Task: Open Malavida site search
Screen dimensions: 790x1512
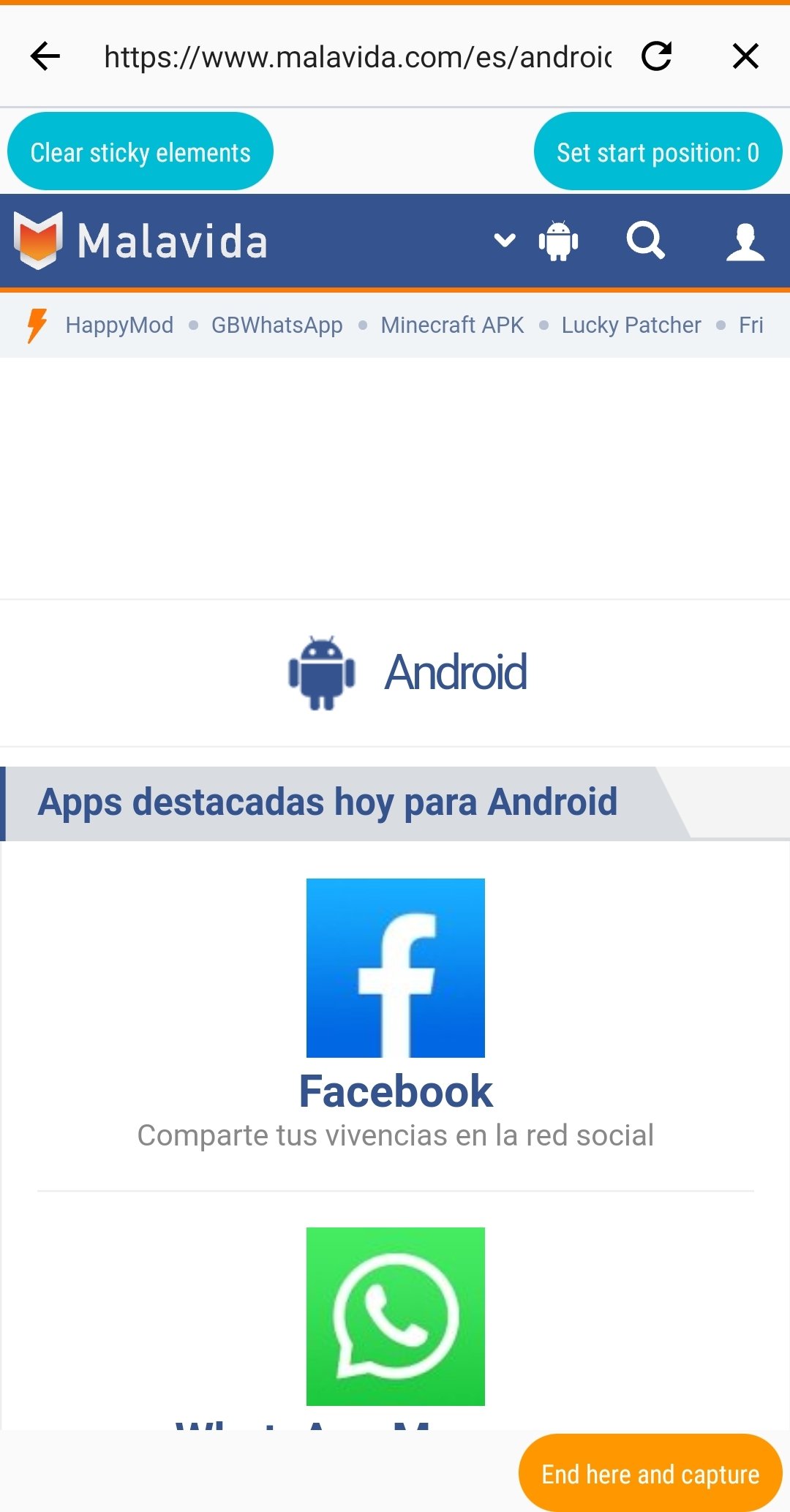Action: pos(645,240)
